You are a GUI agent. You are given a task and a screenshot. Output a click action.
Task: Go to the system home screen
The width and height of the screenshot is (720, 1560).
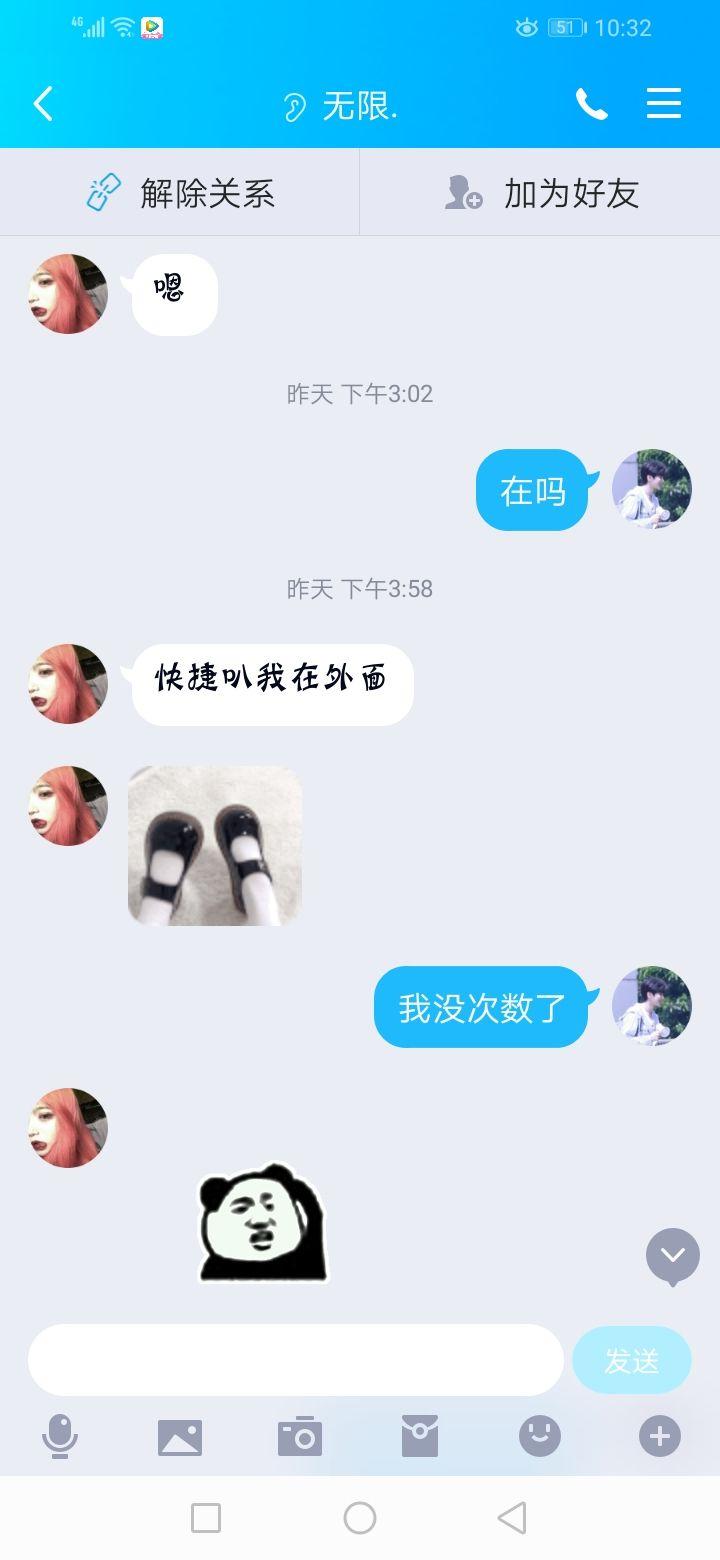click(360, 1518)
